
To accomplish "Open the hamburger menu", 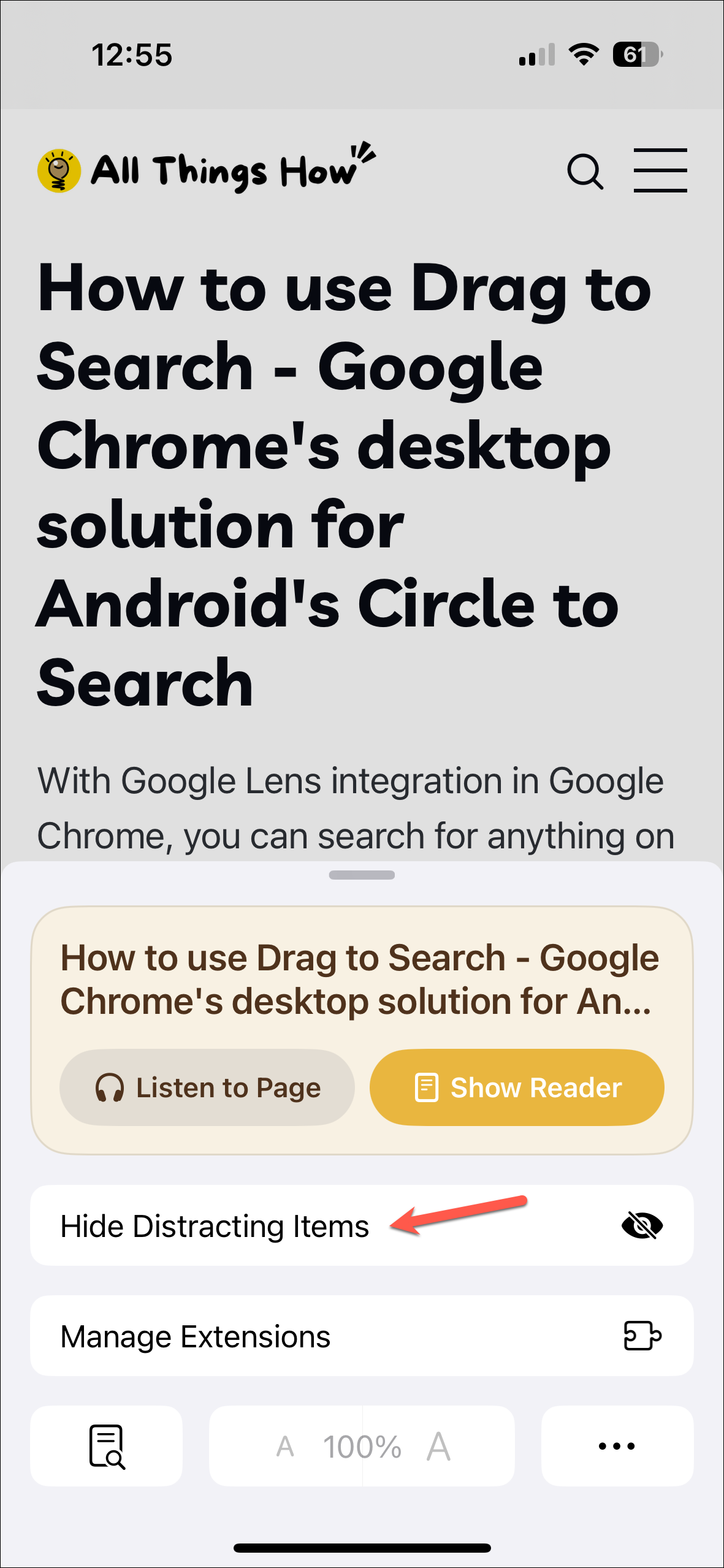I will (x=660, y=170).
